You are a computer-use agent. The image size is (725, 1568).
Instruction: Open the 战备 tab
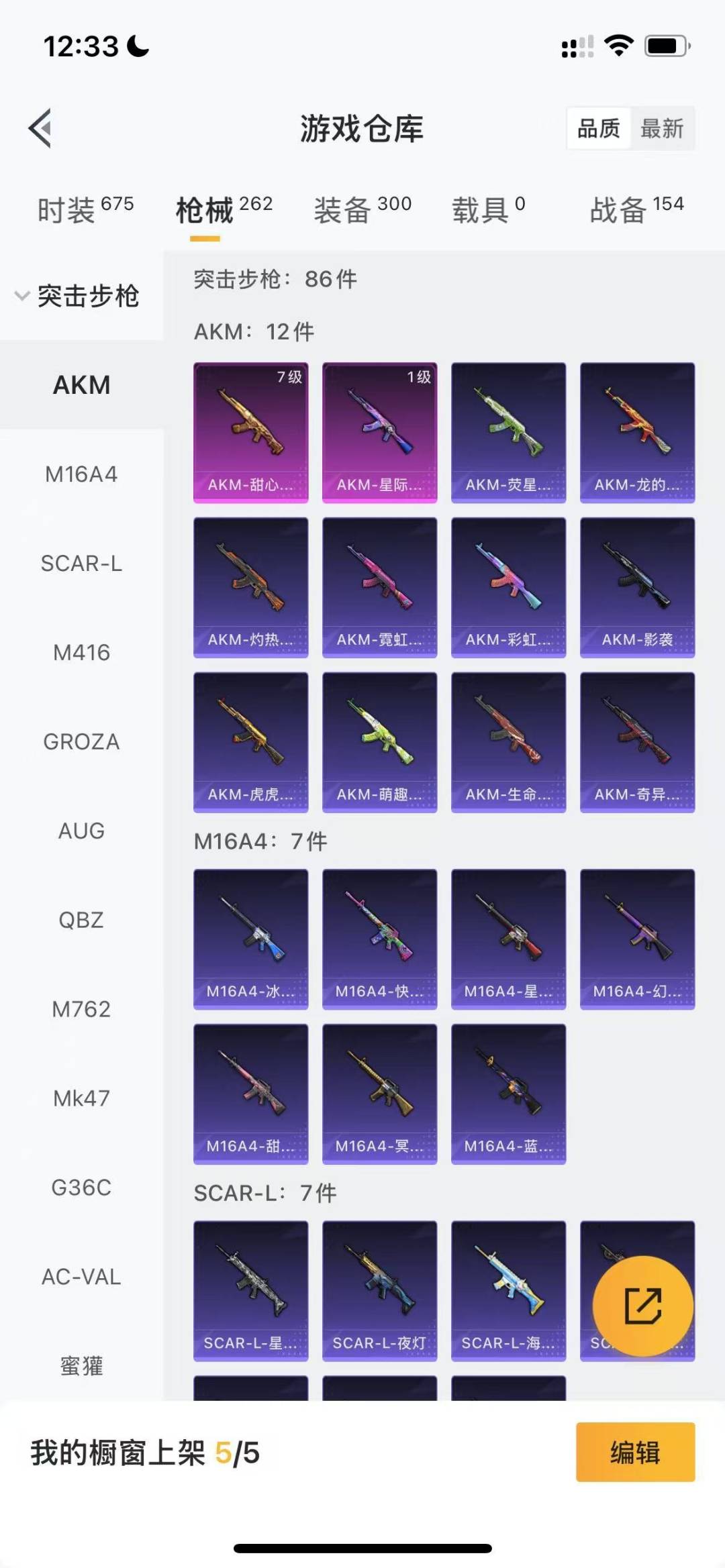(x=636, y=209)
